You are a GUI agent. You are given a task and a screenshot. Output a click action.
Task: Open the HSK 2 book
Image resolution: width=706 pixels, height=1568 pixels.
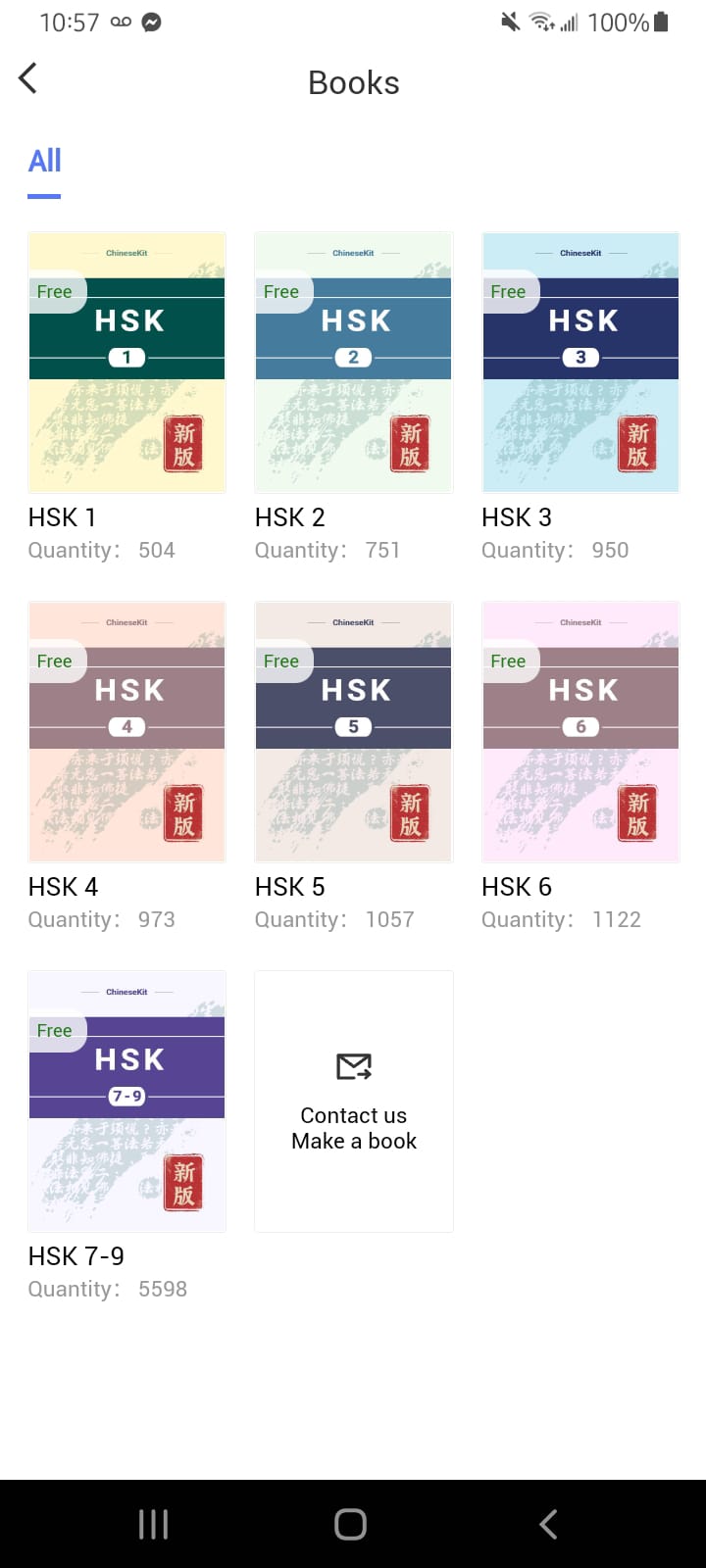(x=354, y=363)
